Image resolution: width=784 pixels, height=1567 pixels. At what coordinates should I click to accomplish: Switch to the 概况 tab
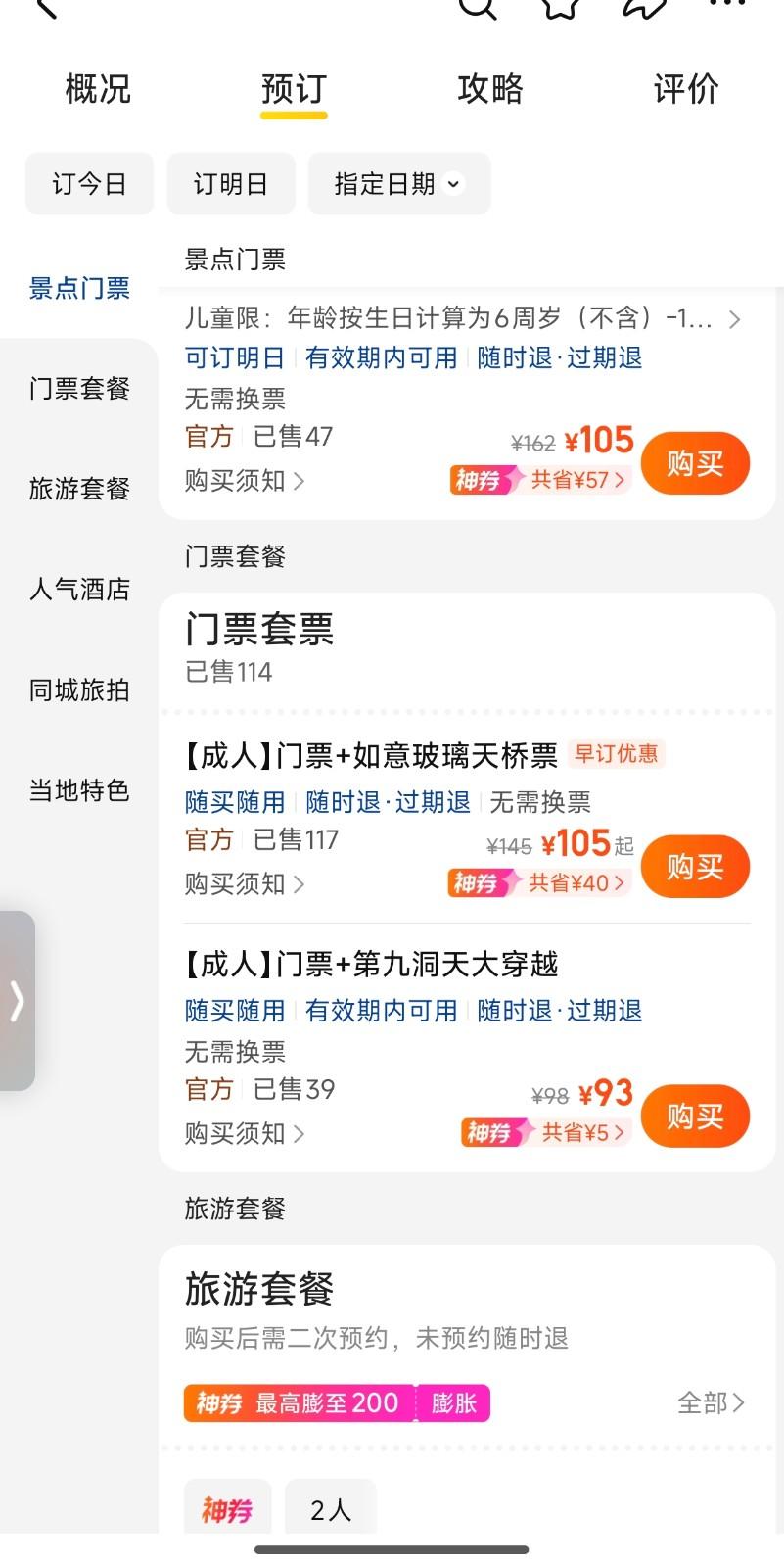pyautogui.click(x=98, y=89)
